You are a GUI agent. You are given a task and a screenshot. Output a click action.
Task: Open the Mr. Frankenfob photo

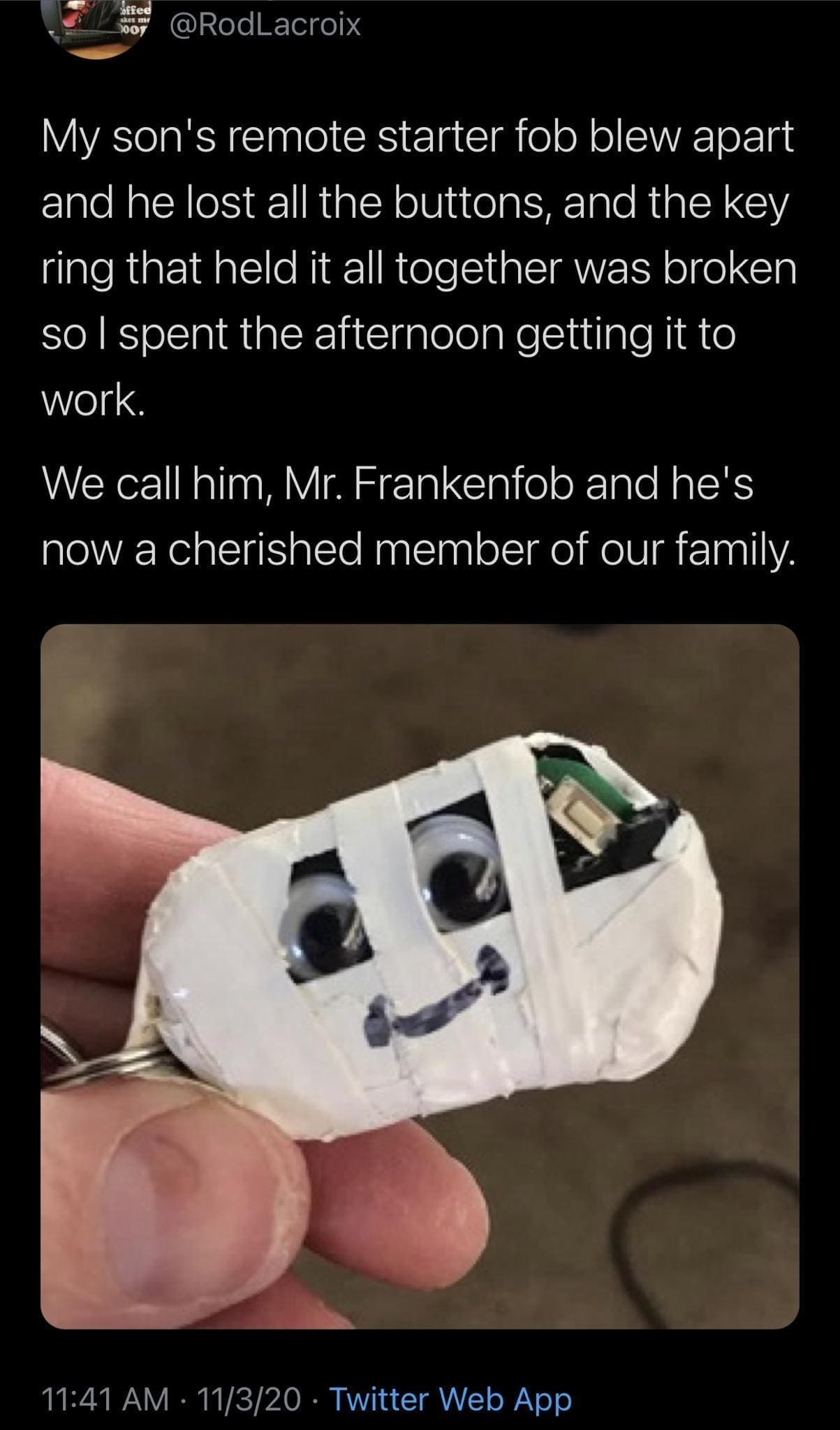(420, 976)
